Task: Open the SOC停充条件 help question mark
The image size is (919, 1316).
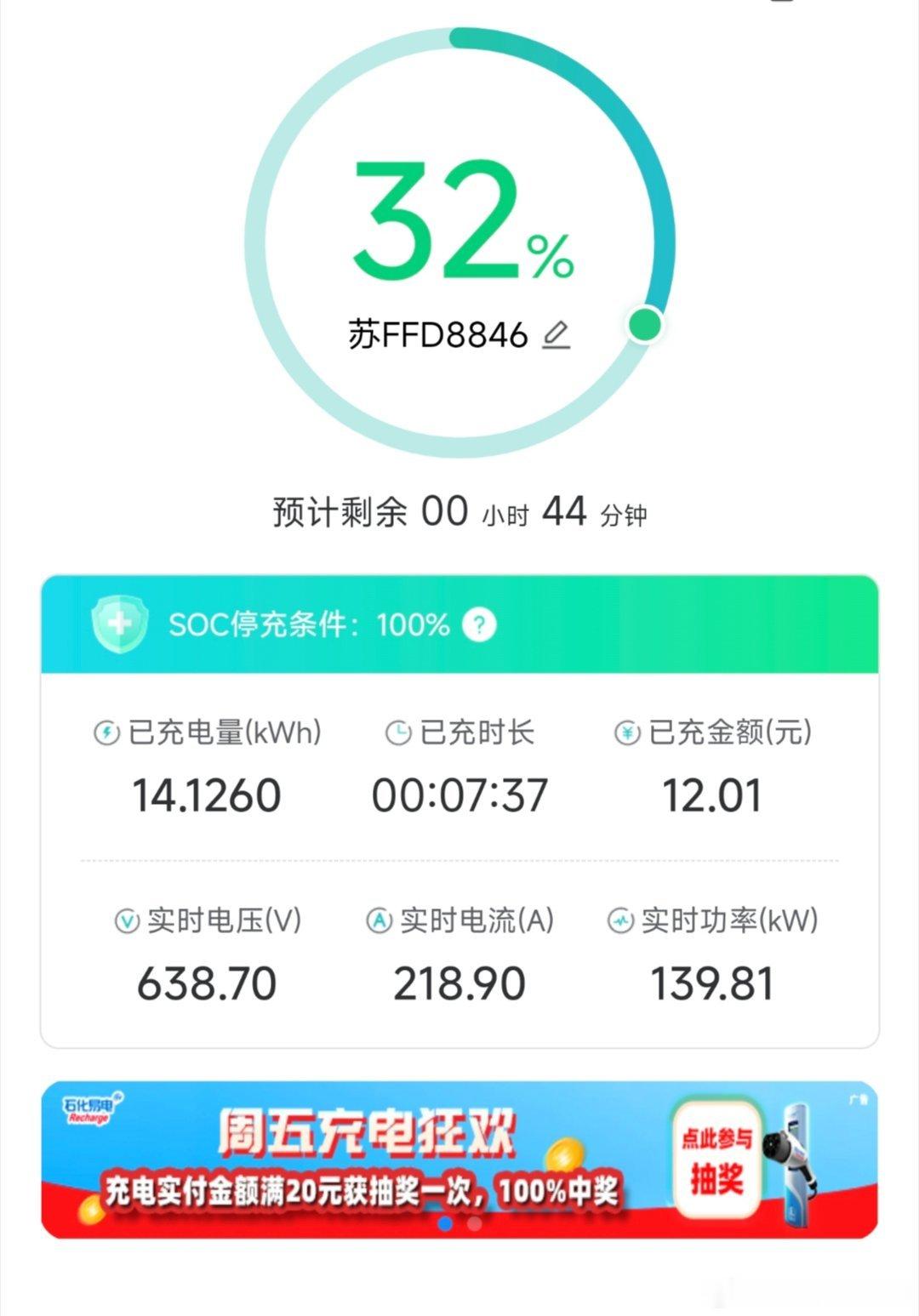Action: (477, 626)
